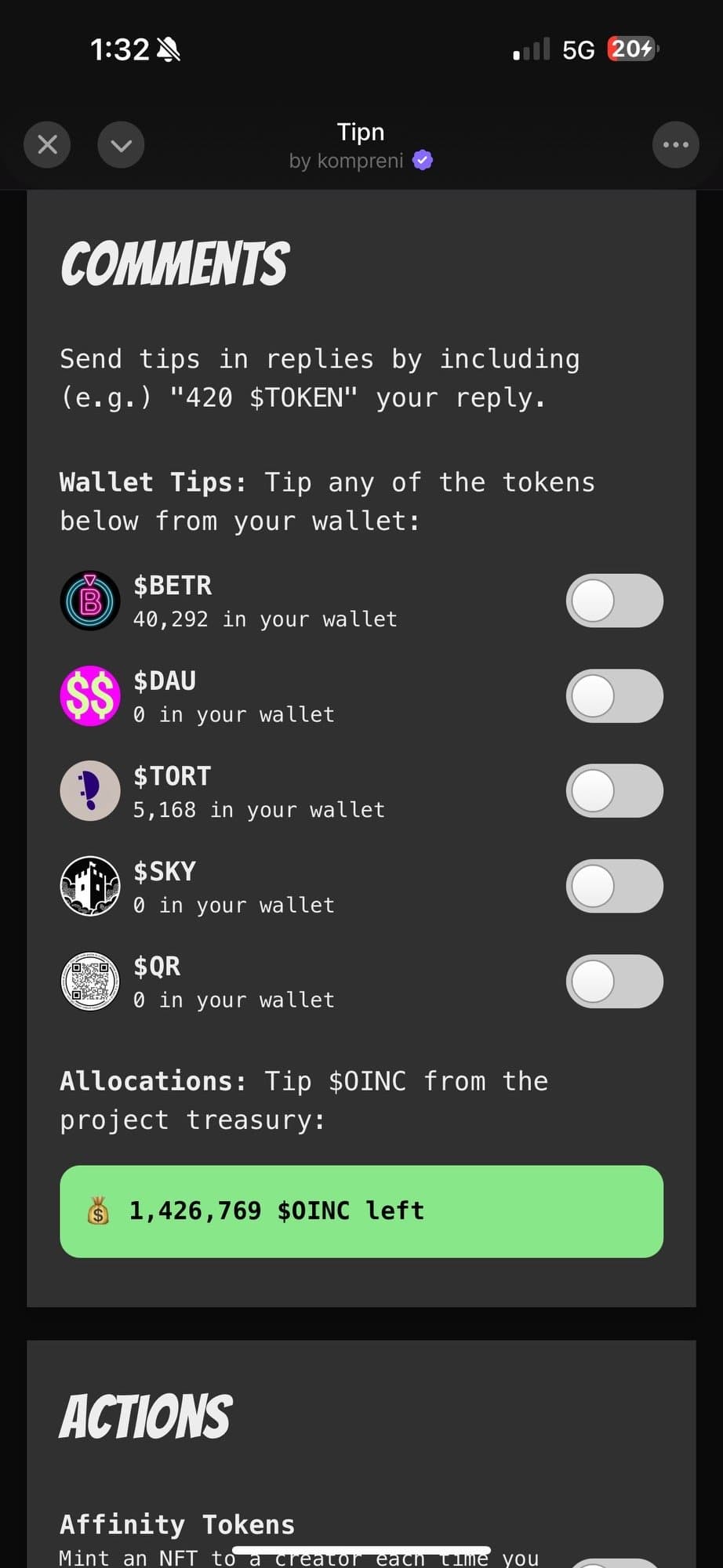Enable the $QR token toggle
723x1568 pixels.
pos(614,982)
